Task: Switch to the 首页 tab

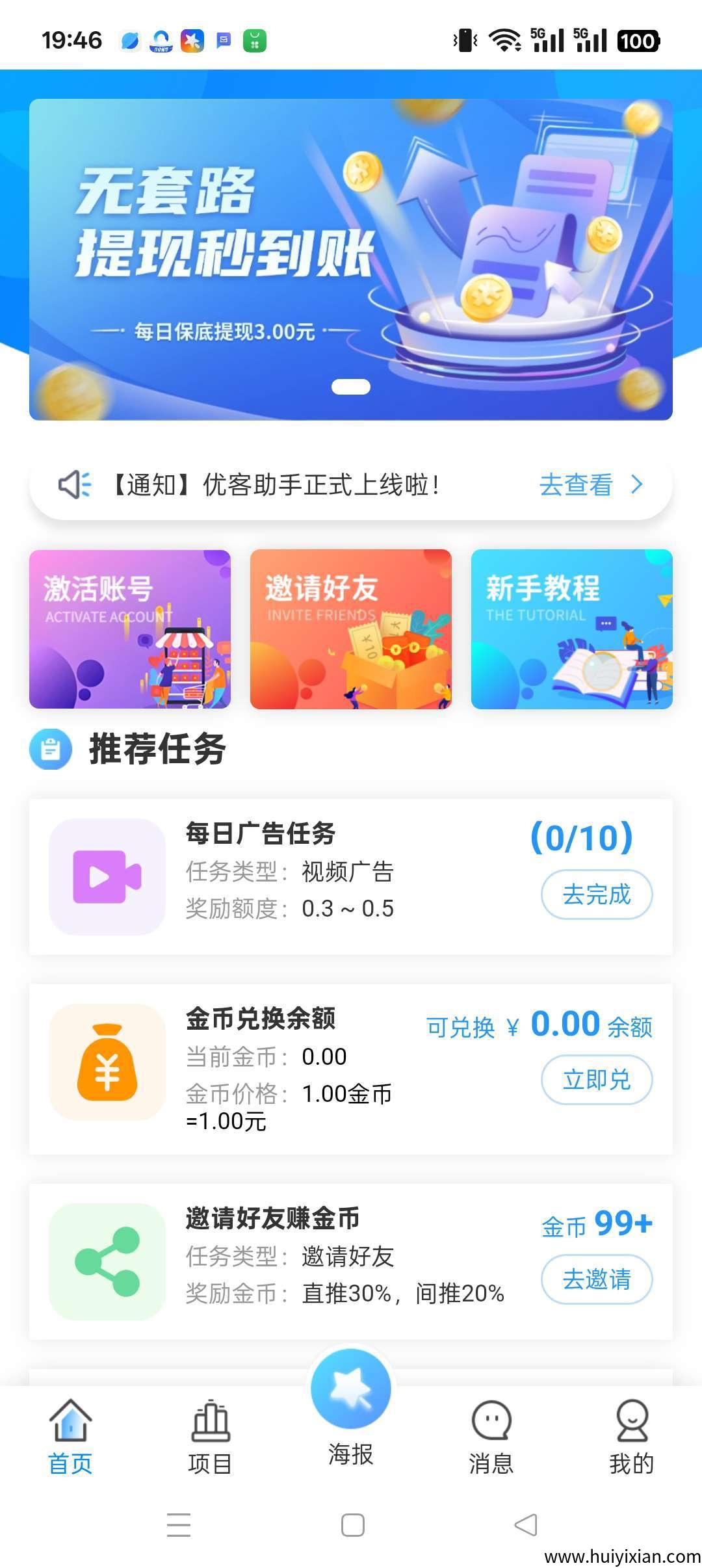Action: (x=70, y=1438)
